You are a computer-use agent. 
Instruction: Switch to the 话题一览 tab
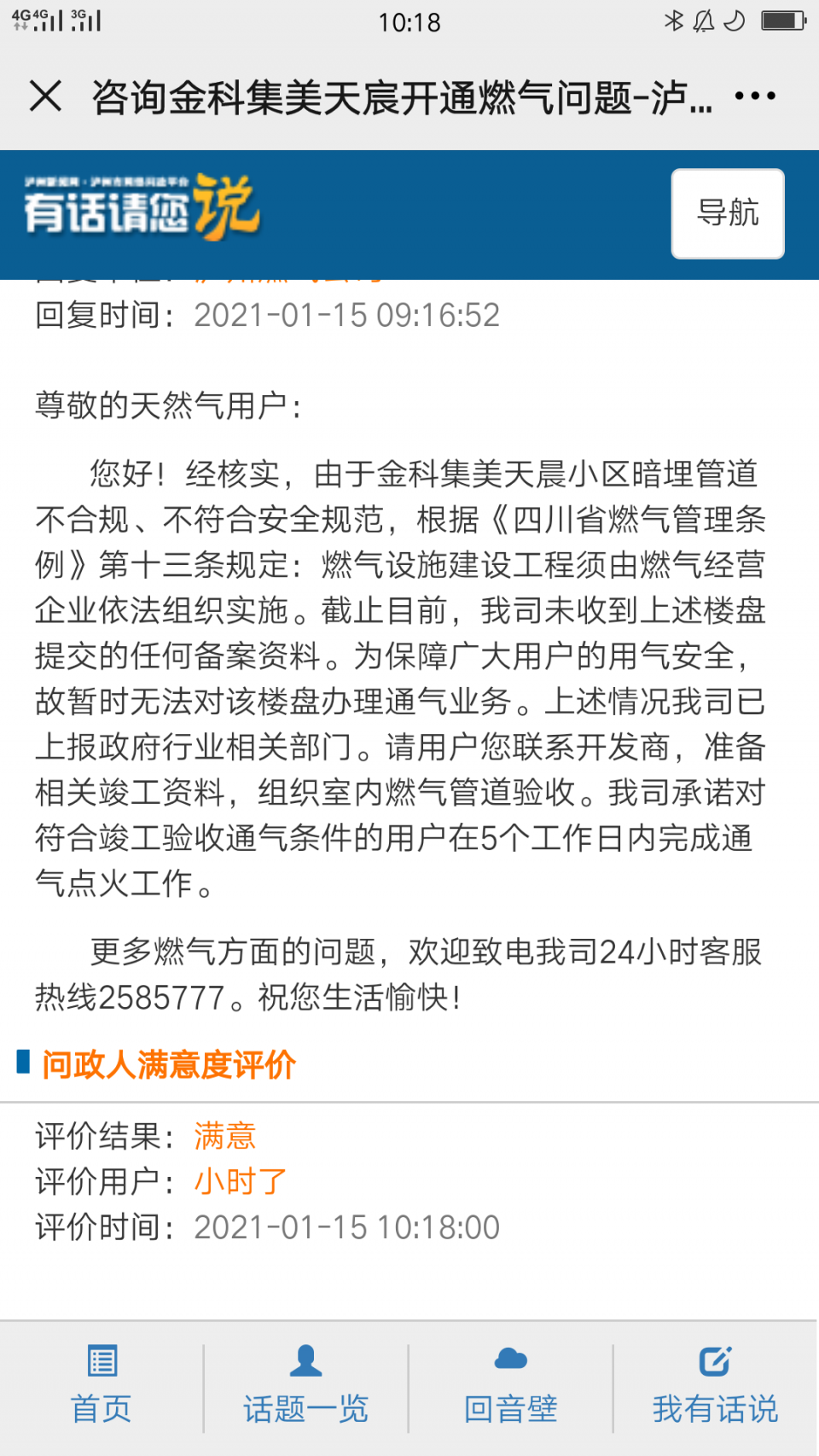click(305, 1388)
